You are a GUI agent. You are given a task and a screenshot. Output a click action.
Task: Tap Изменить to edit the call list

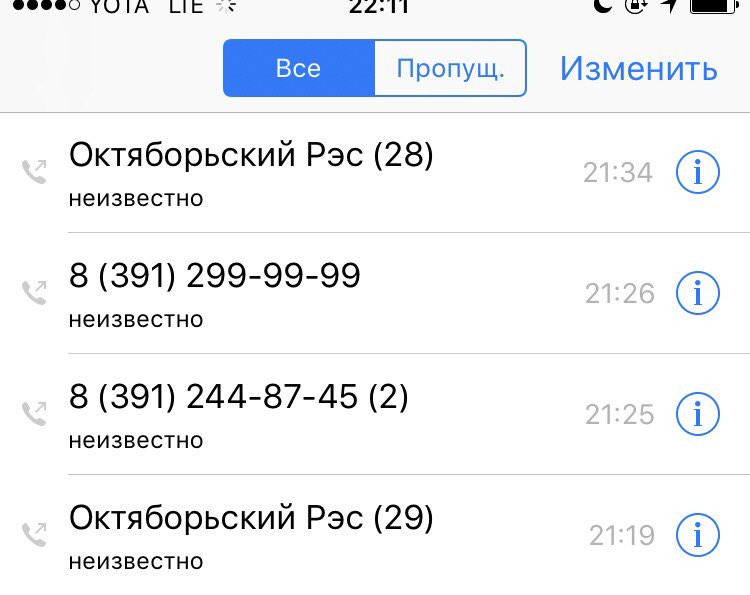click(638, 69)
